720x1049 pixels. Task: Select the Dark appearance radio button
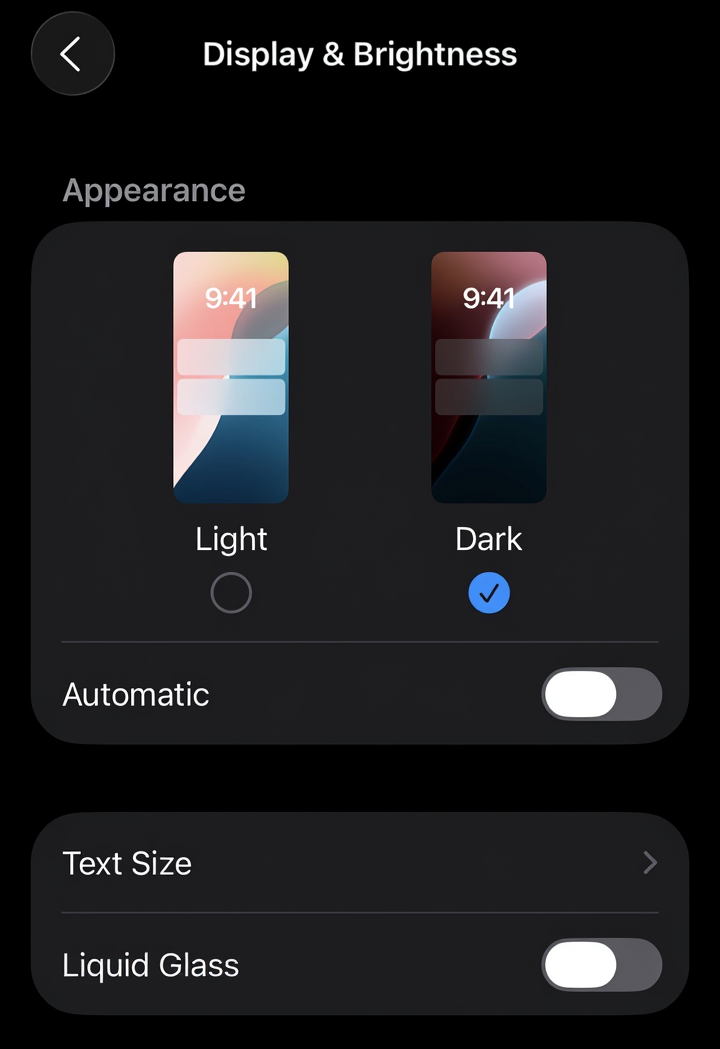[489, 594]
